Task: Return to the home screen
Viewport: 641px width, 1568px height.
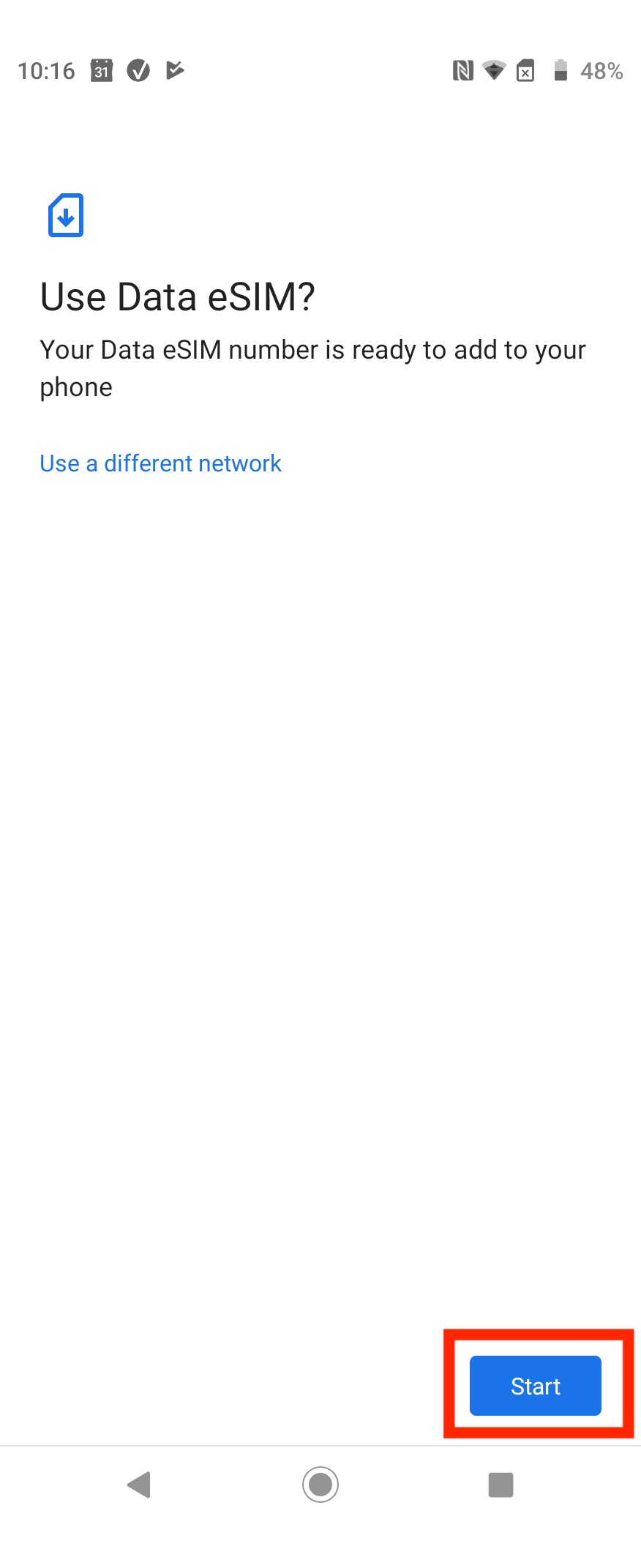Action: [320, 1485]
